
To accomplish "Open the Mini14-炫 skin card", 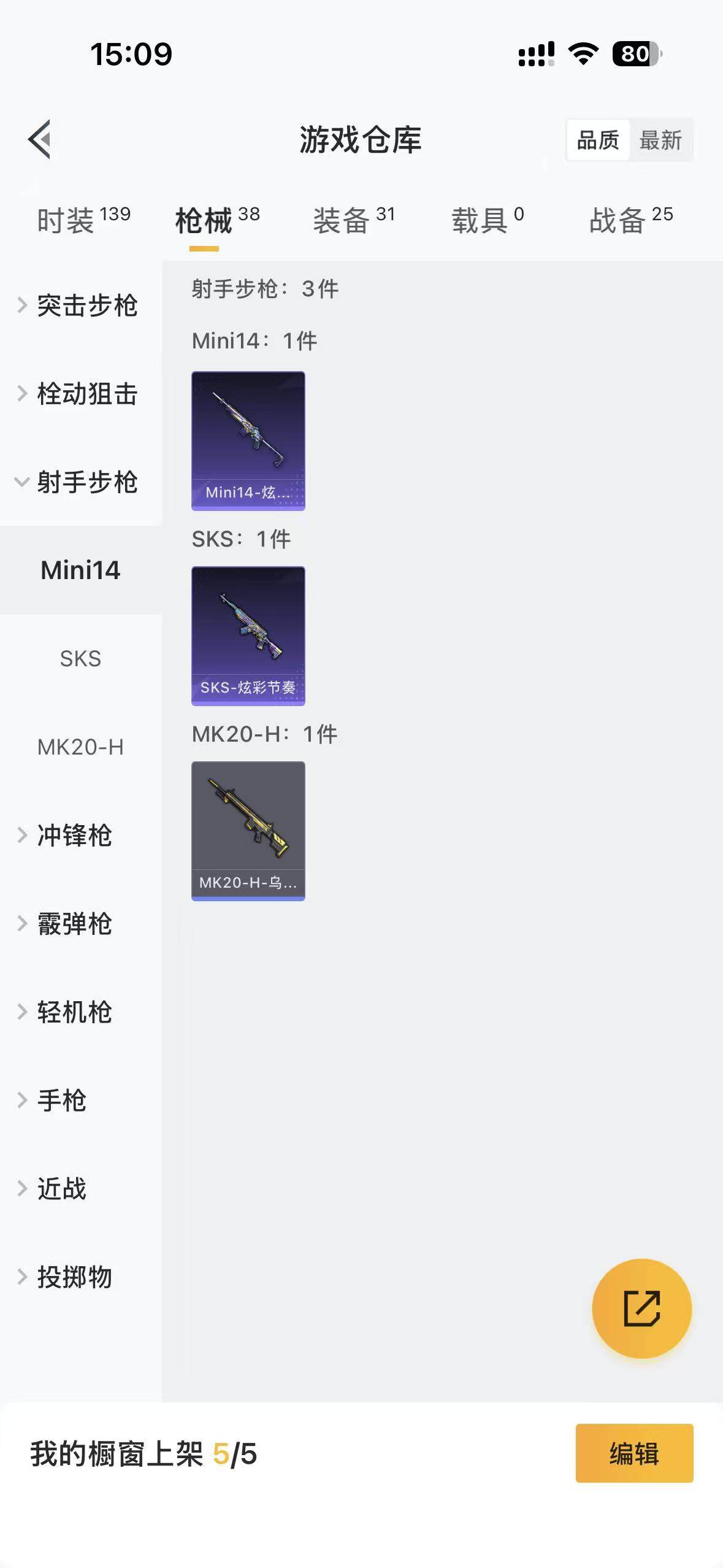I will 248,440.
